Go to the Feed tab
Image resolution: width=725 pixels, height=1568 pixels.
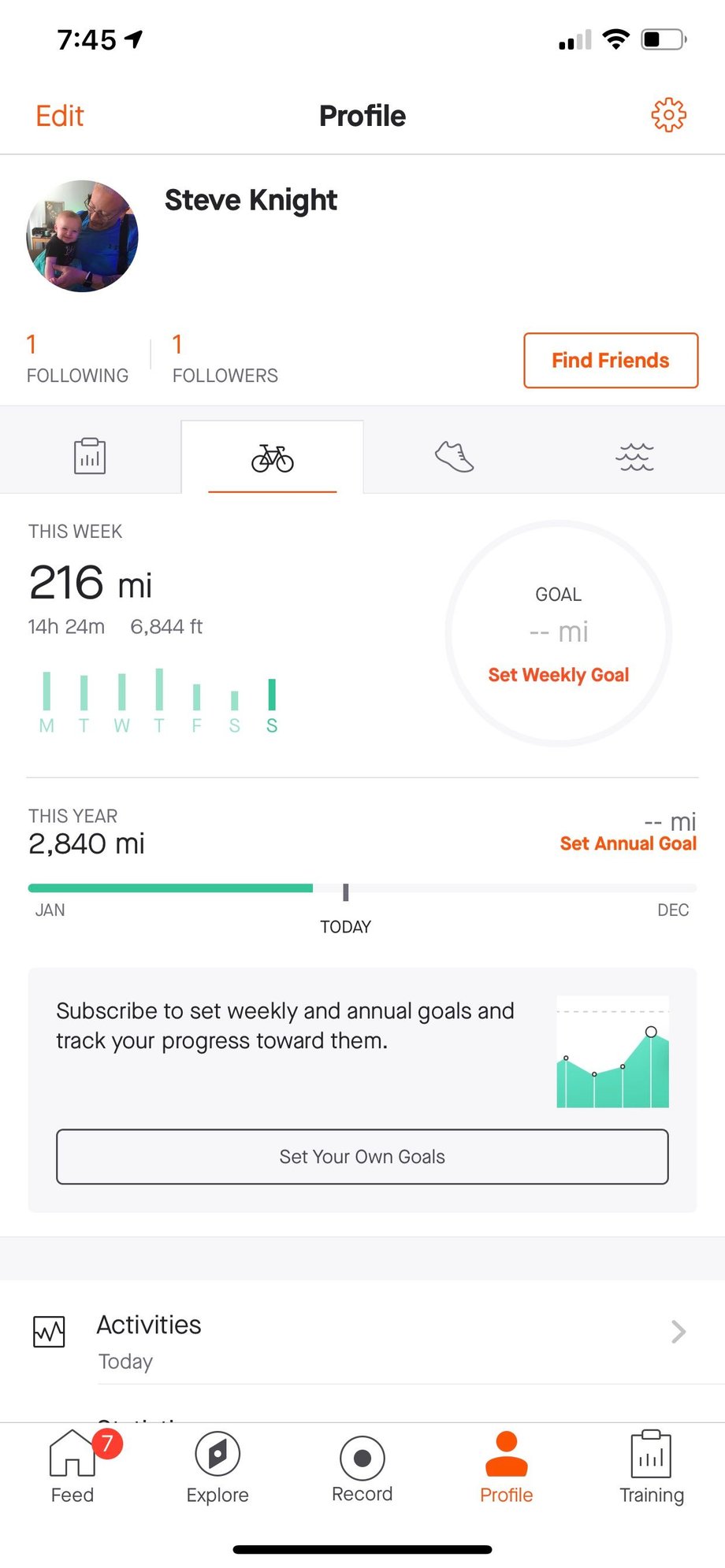coord(72,1466)
